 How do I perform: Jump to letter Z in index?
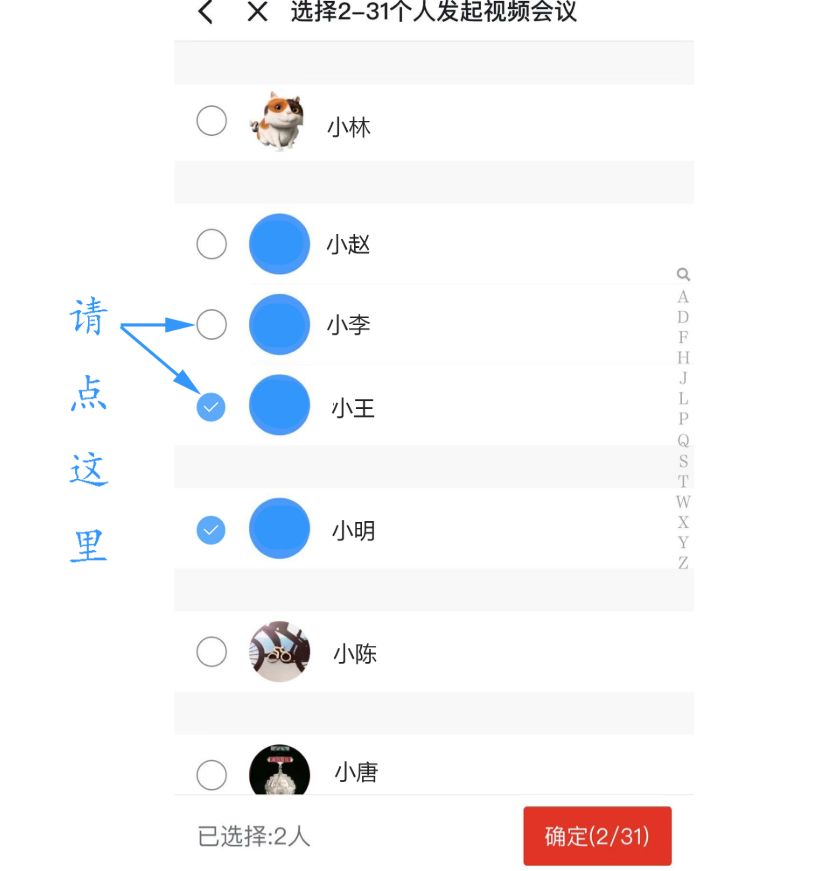683,563
